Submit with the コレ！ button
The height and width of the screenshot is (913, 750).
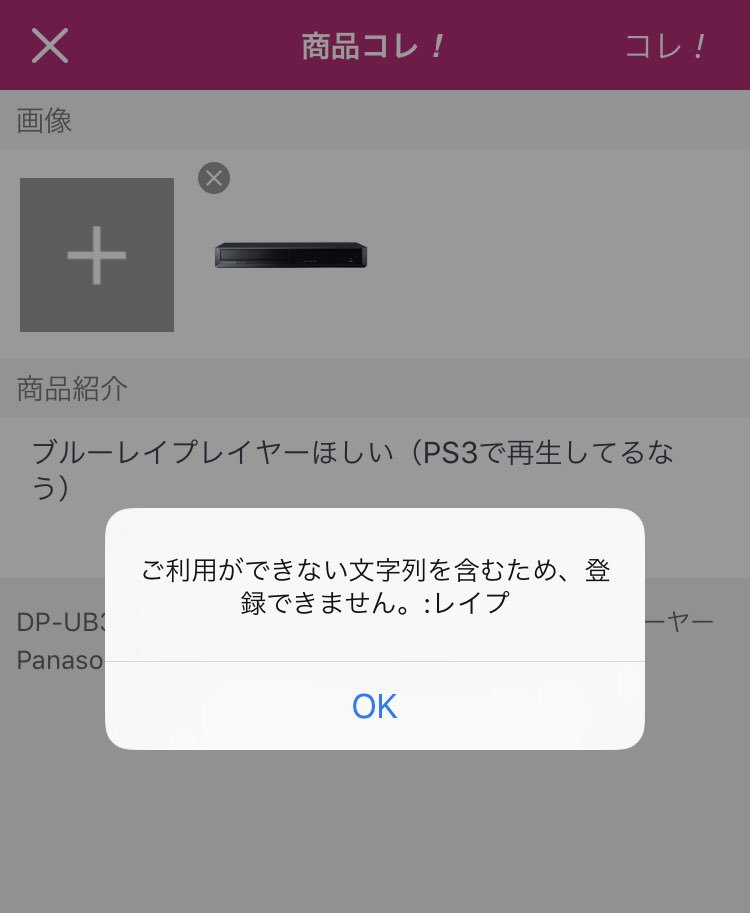pos(666,46)
